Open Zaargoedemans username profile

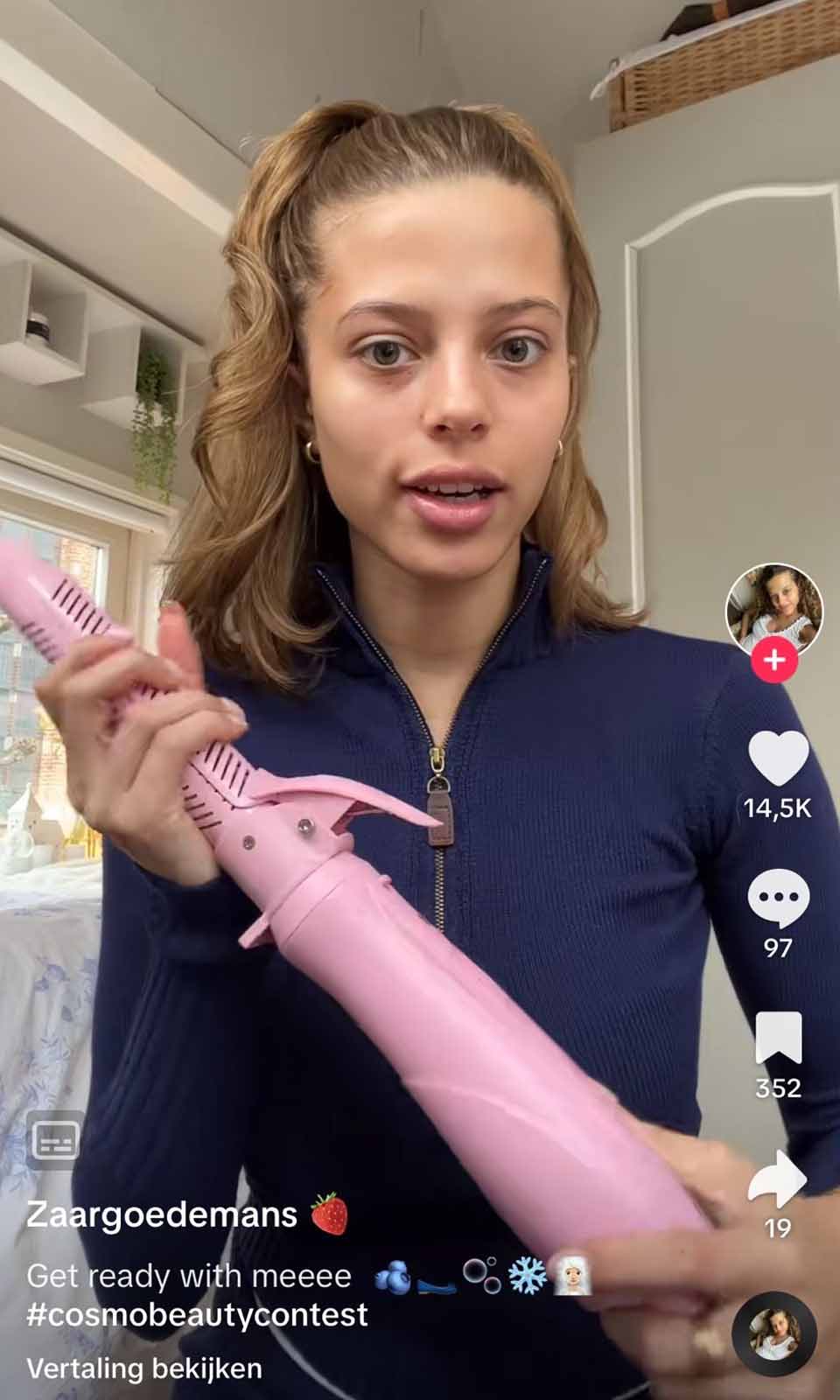tap(162, 1214)
